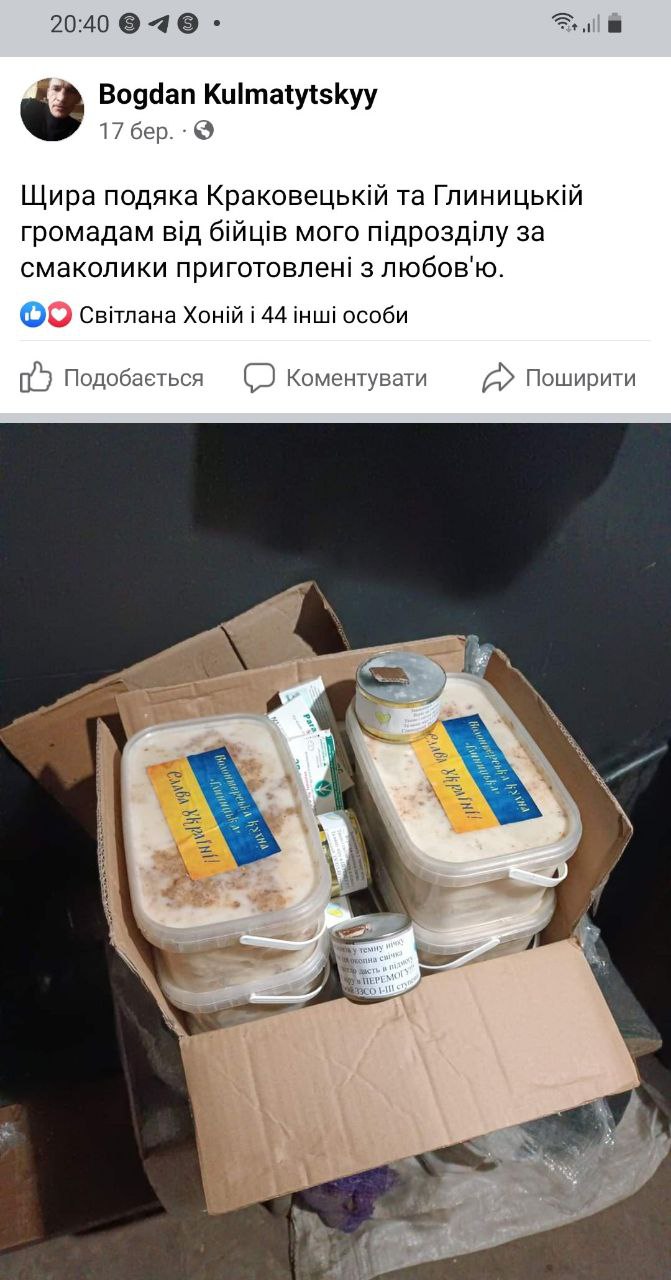Share the post using Поширити
This screenshot has height=1280, width=671.
coord(559,378)
